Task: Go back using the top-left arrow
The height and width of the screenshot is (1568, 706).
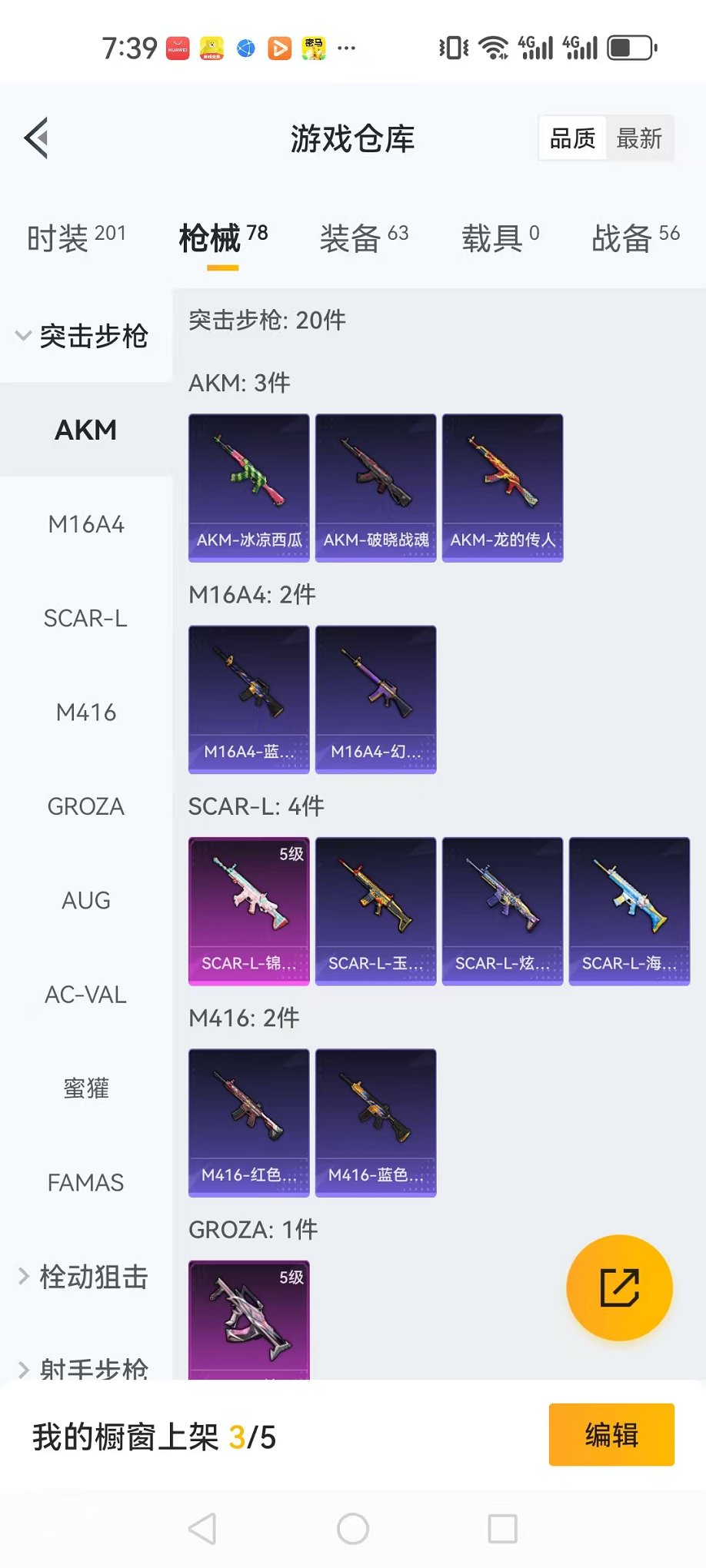Action: (36, 138)
